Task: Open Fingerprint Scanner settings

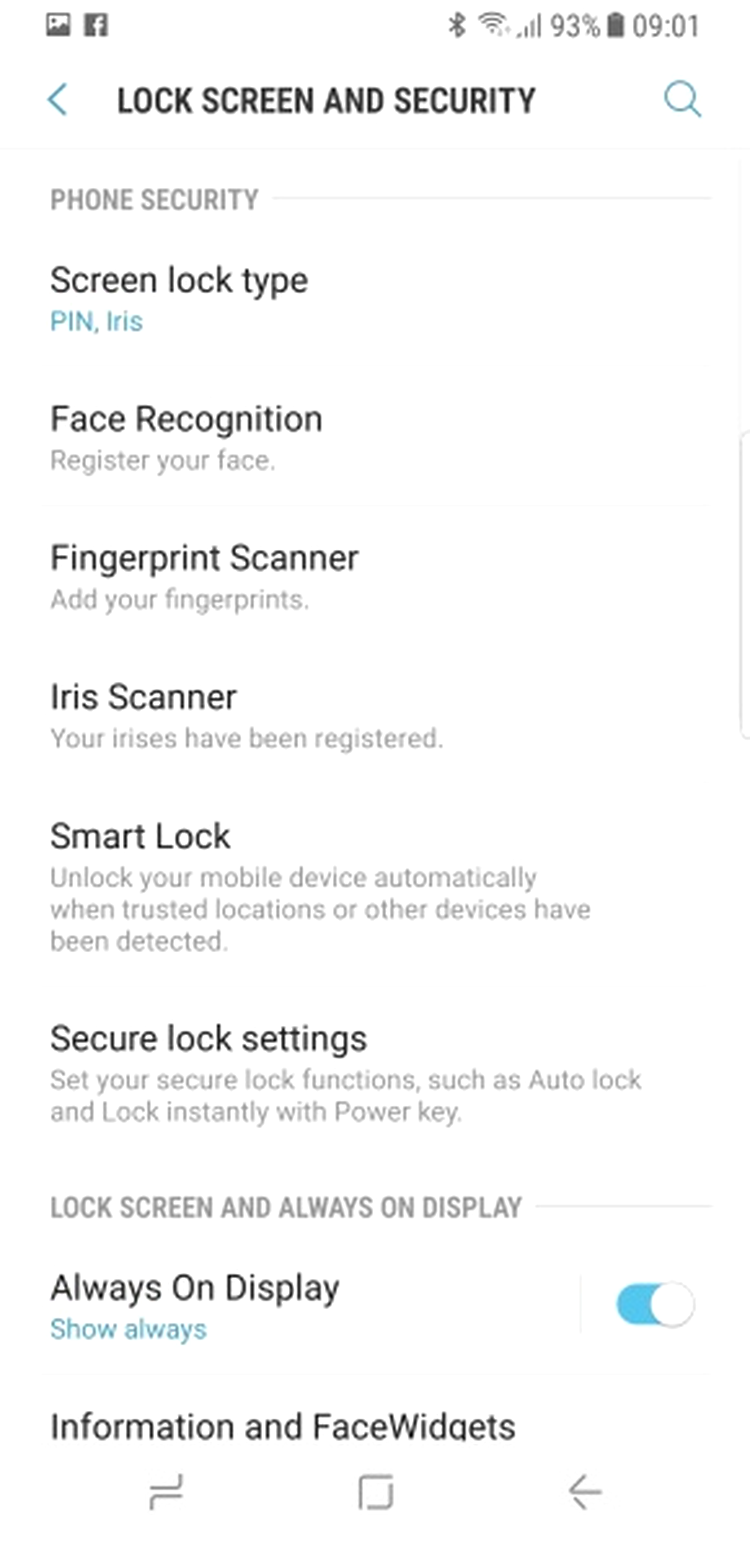Action: click(x=375, y=577)
